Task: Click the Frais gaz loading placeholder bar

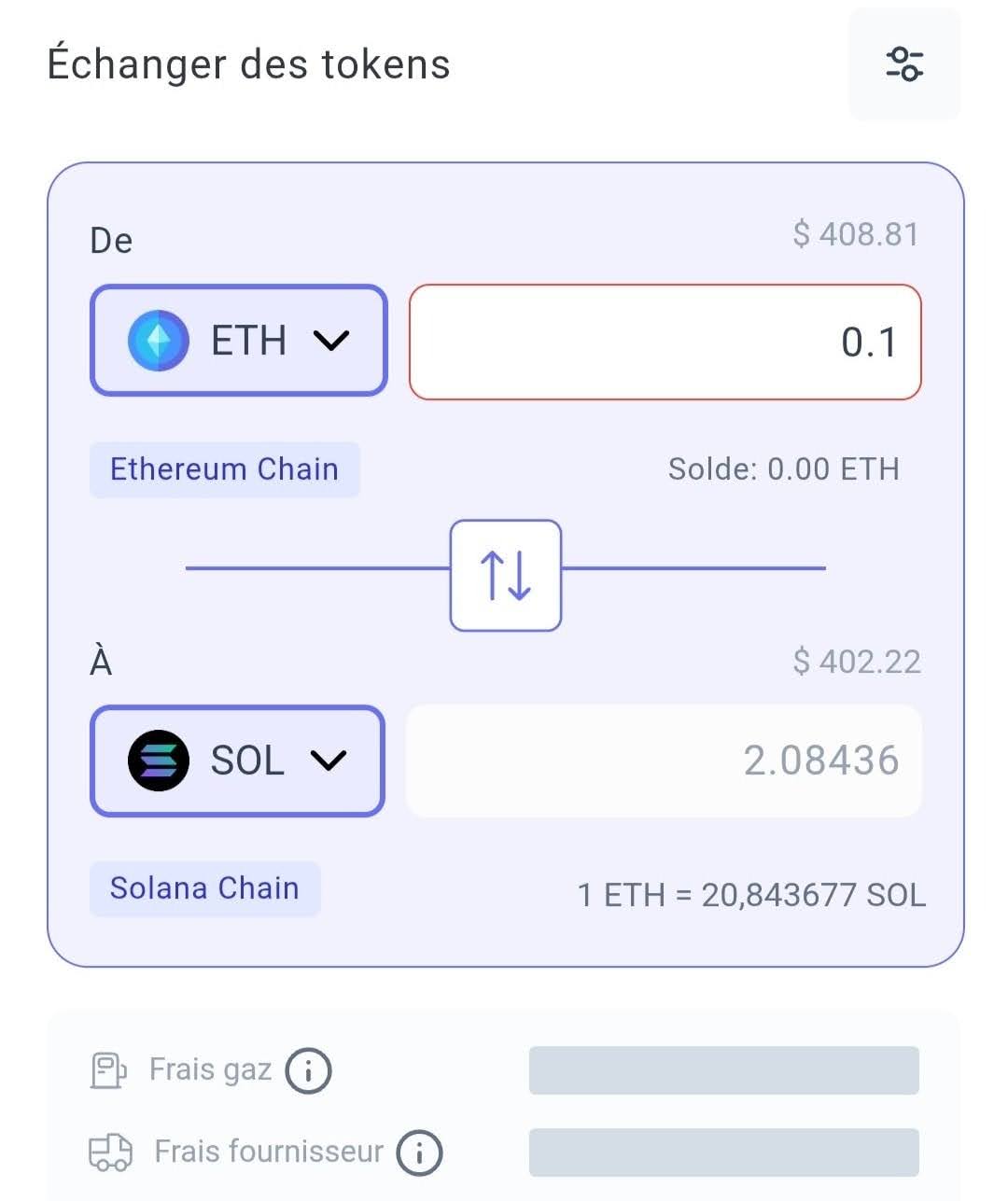Action: point(725,1070)
